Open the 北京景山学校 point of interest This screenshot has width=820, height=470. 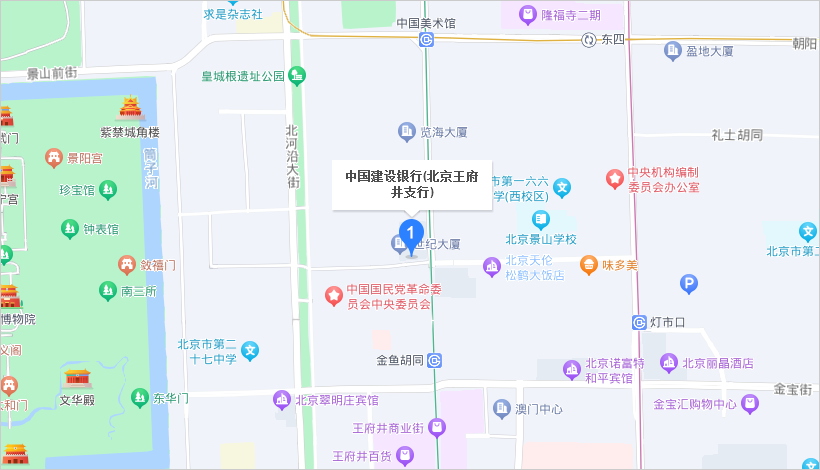(541, 219)
